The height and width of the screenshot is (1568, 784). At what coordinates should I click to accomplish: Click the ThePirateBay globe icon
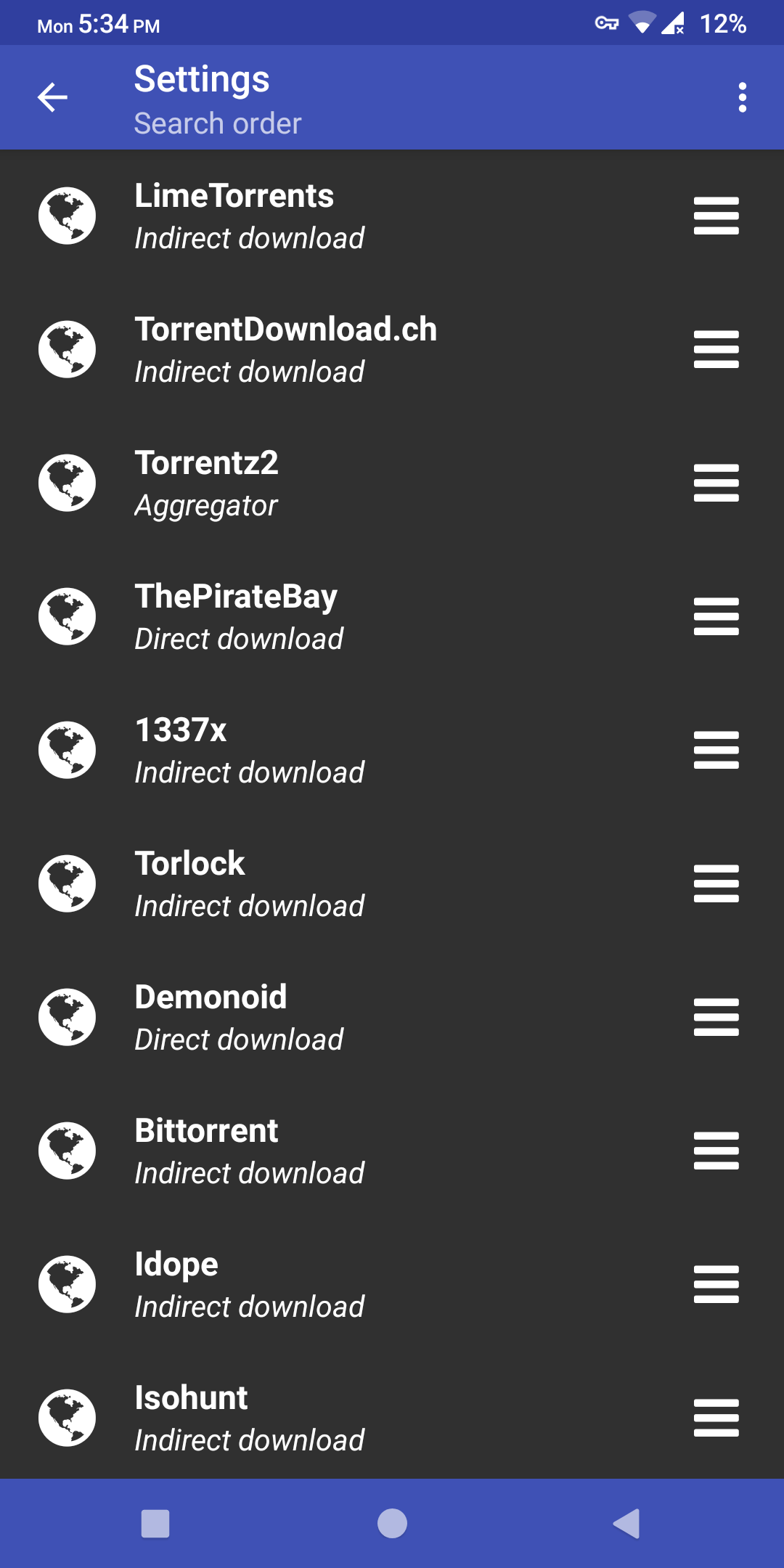point(67,616)
